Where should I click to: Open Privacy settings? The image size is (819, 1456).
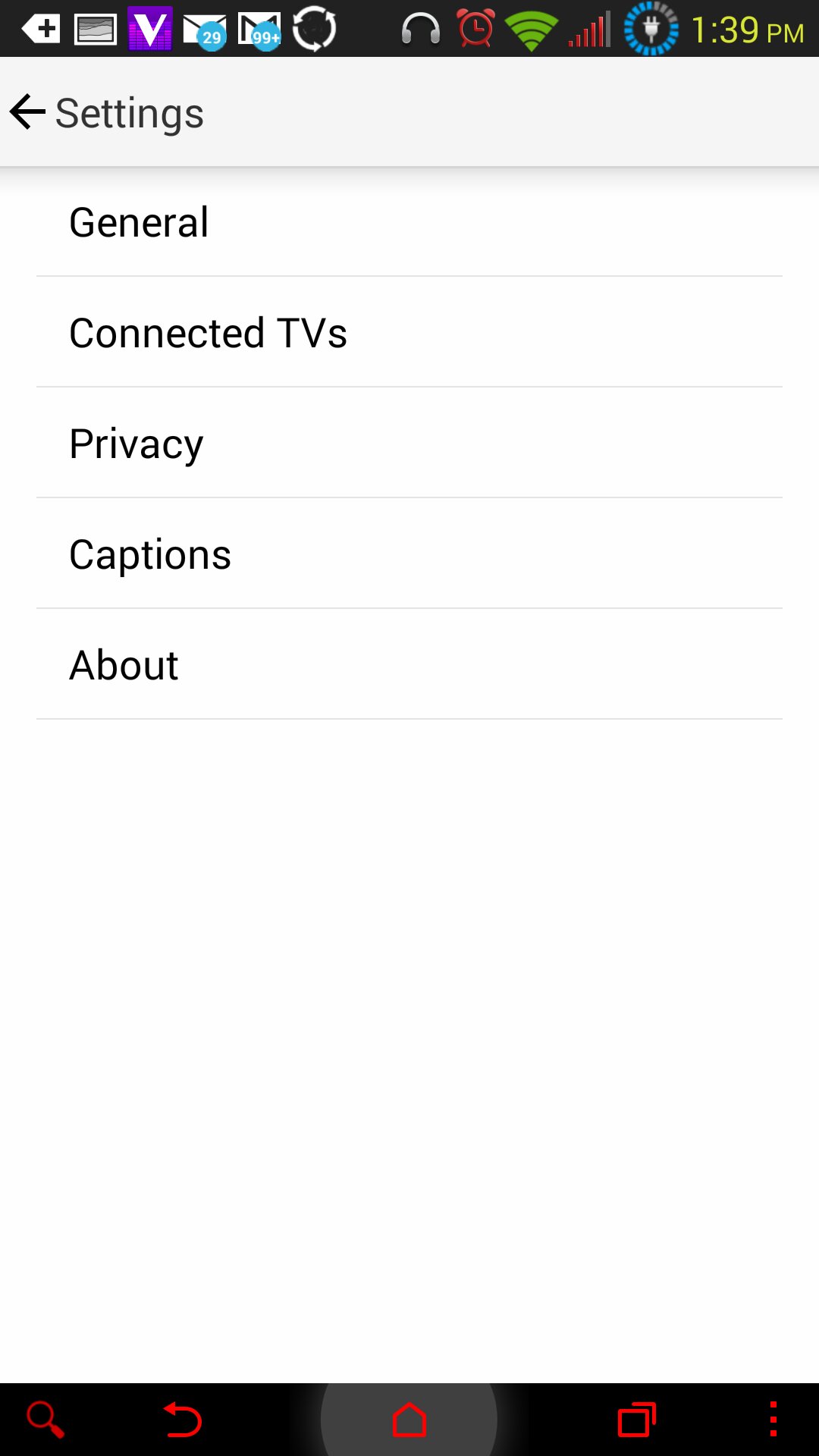pos(409,443)
